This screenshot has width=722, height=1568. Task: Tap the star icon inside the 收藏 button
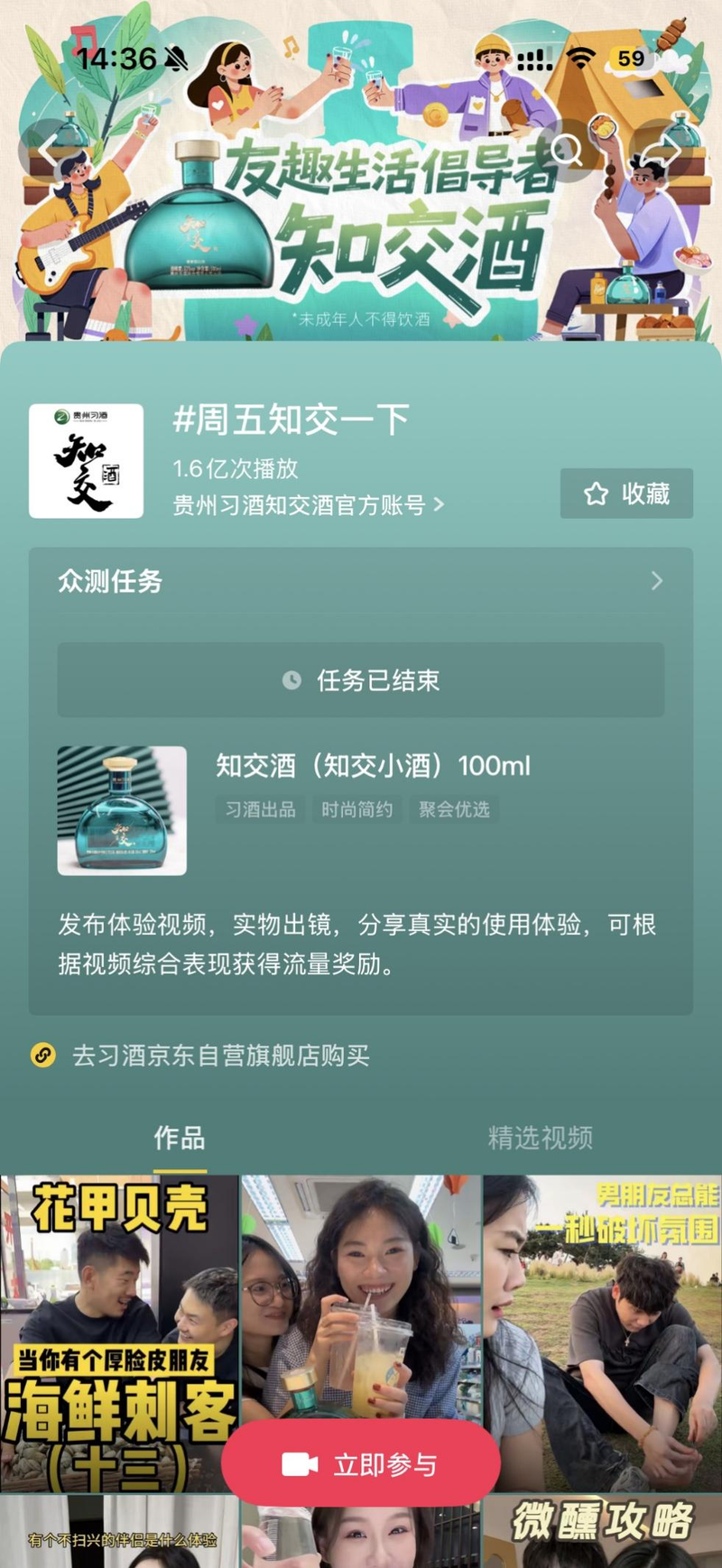click(x=596, y=493)
